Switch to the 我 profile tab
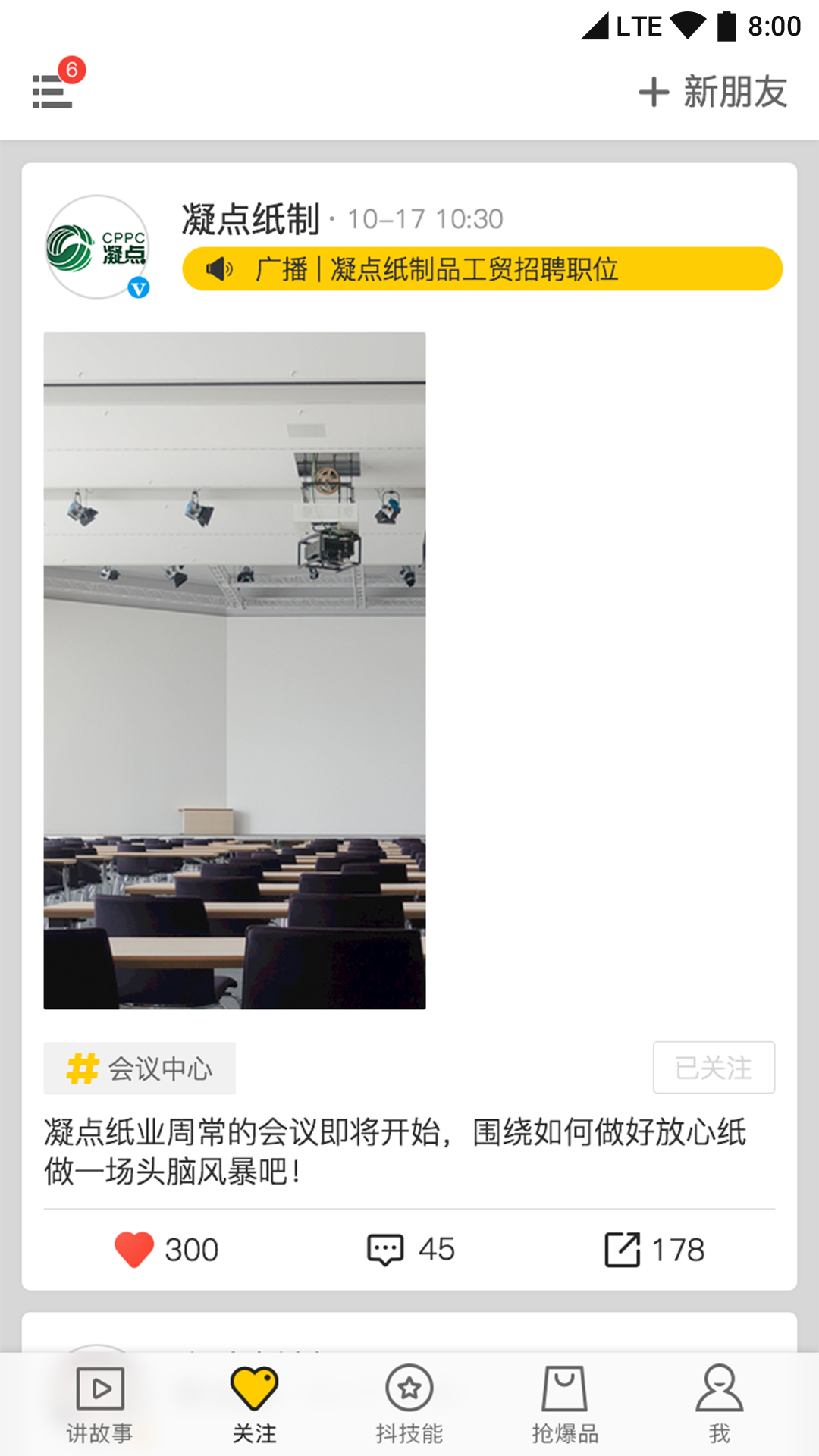Image resolution: width=819 pixels, height=1456 pixels. (719, 1404)
